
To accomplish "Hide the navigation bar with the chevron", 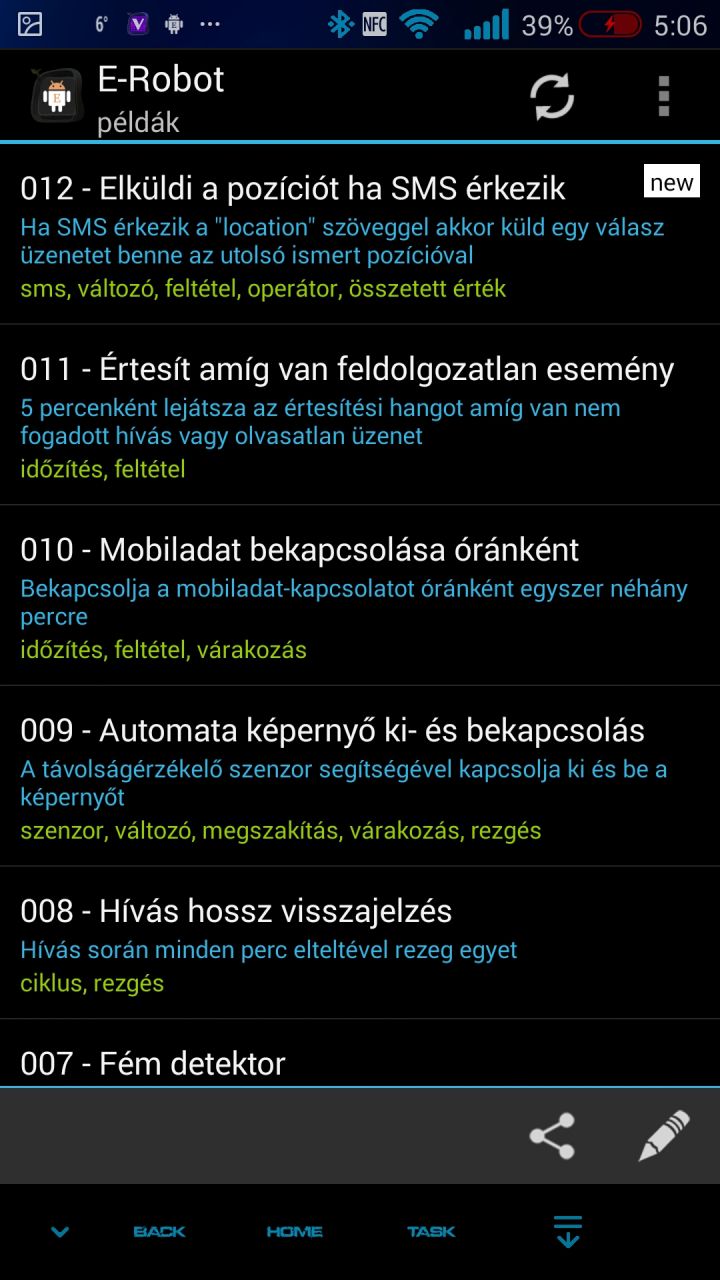I will (x=60, y=1232).
